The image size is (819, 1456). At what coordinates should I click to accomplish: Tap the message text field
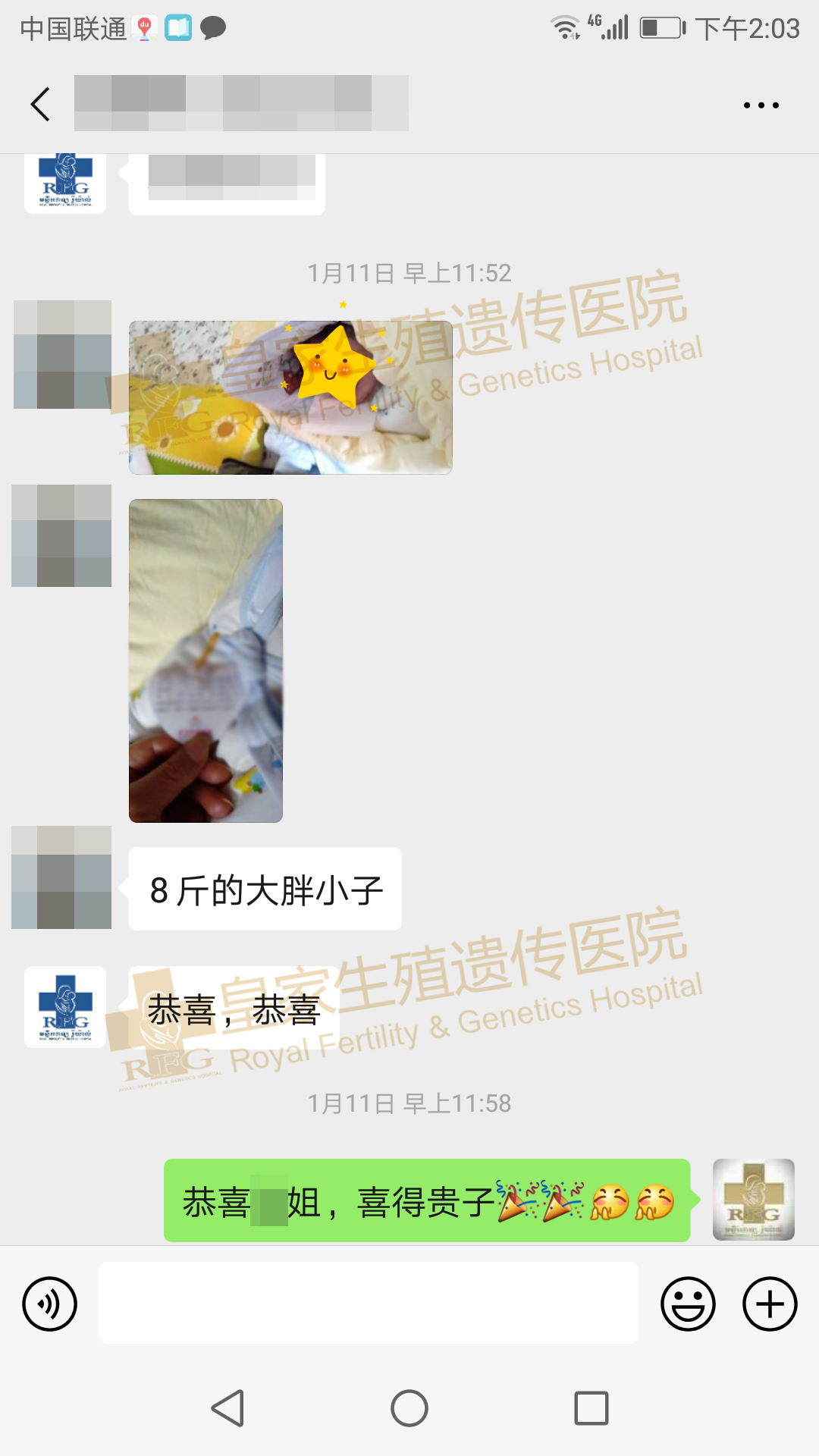(368, 1303)
